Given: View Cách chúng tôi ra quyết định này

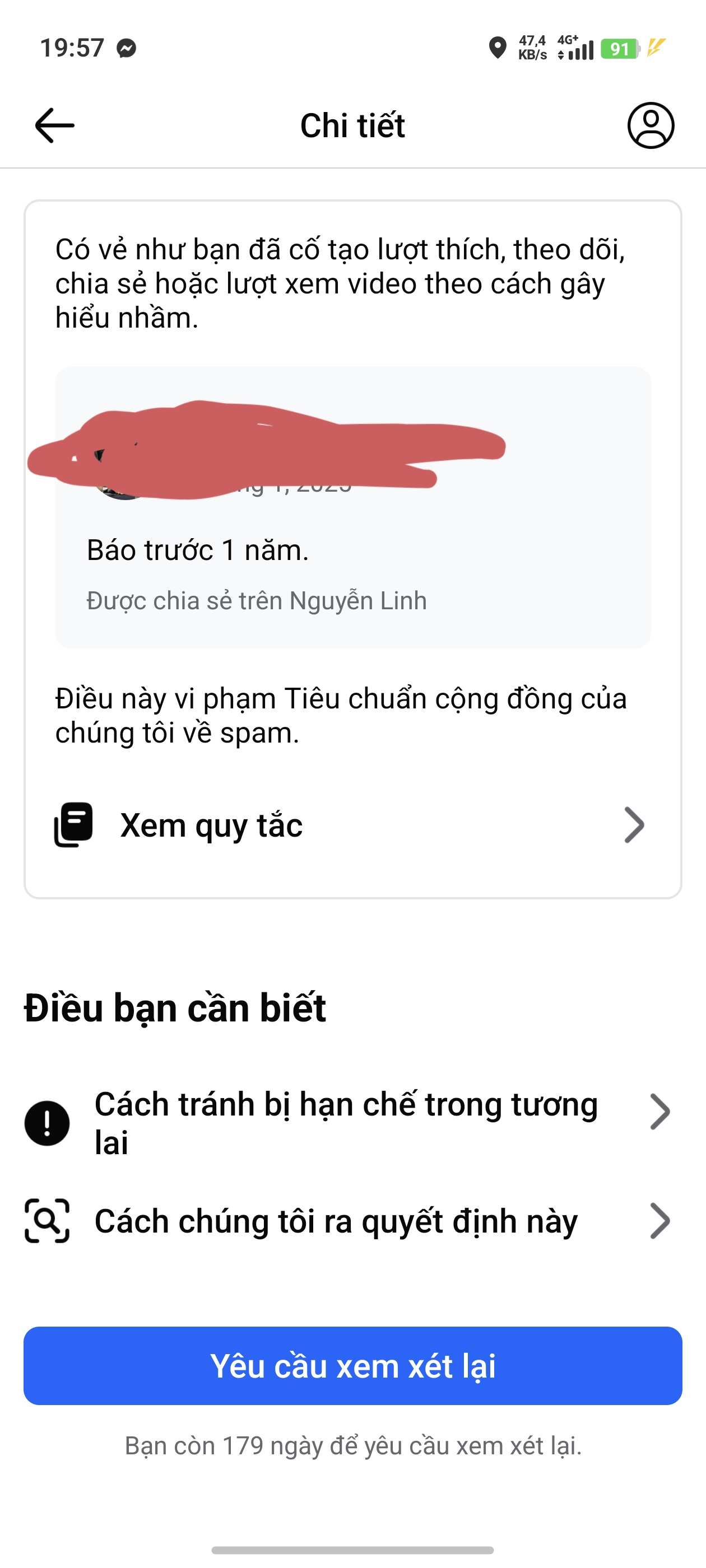Looking at the screenshot, I should point(347,1221).
